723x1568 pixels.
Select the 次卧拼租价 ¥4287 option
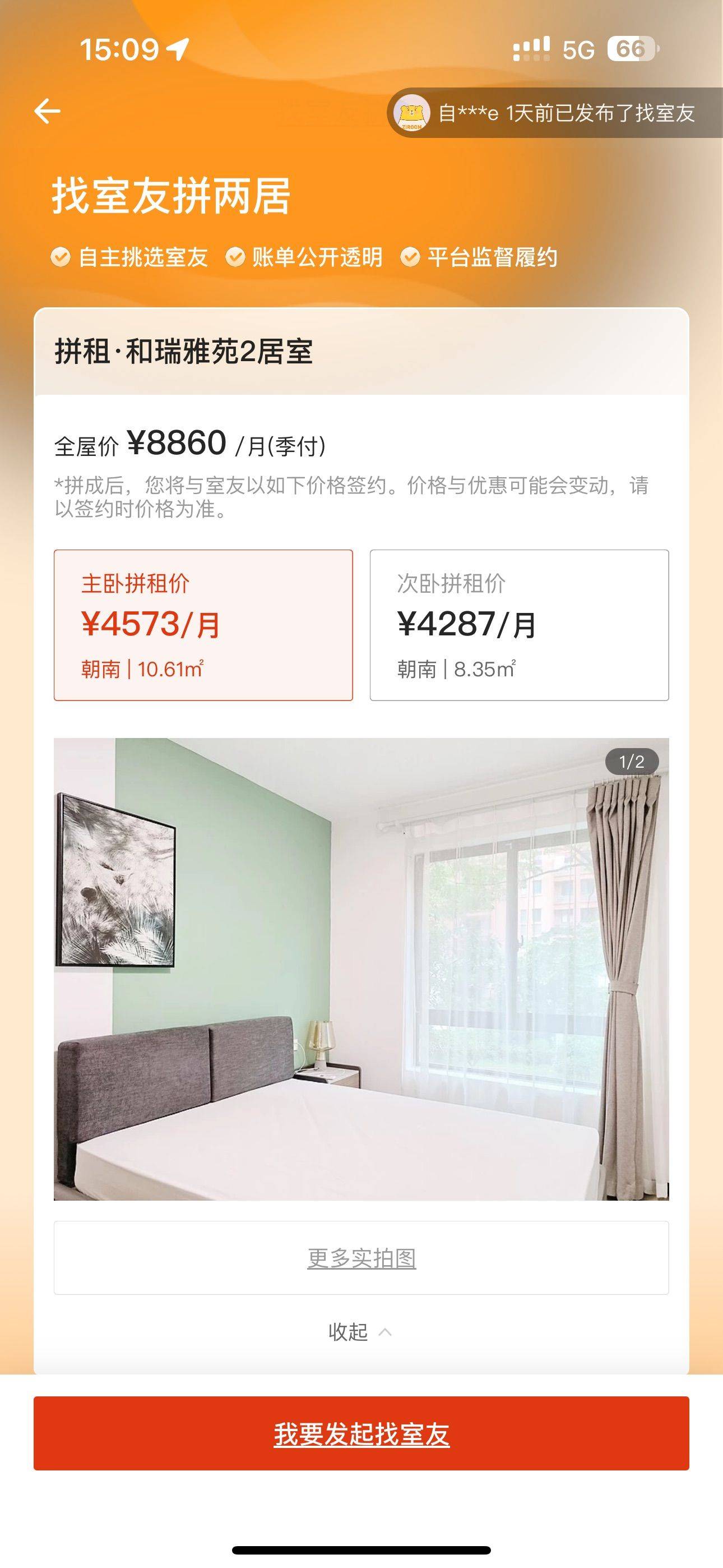click(519, 625)
